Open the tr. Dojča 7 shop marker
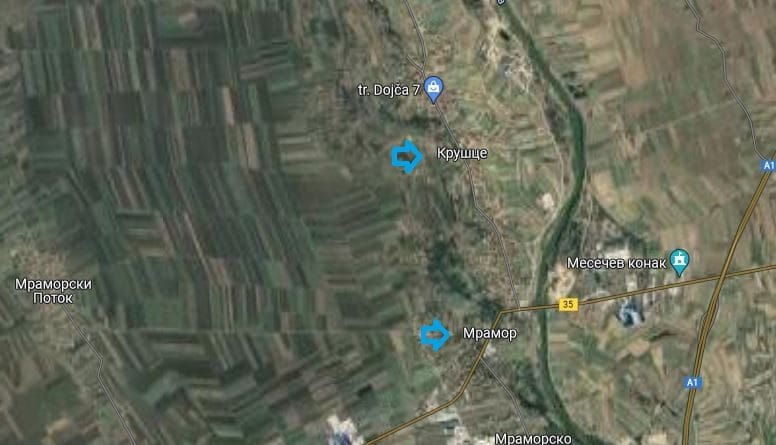The image size is (776, 445). [433, 88]
